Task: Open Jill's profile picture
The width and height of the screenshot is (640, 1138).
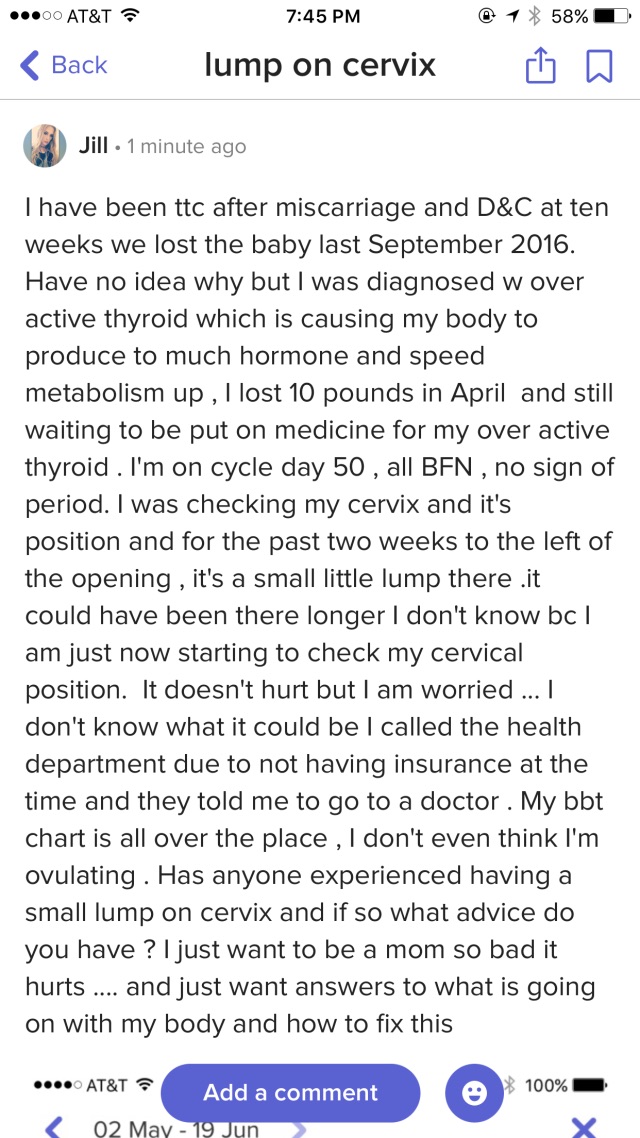Action: point(45,147)
